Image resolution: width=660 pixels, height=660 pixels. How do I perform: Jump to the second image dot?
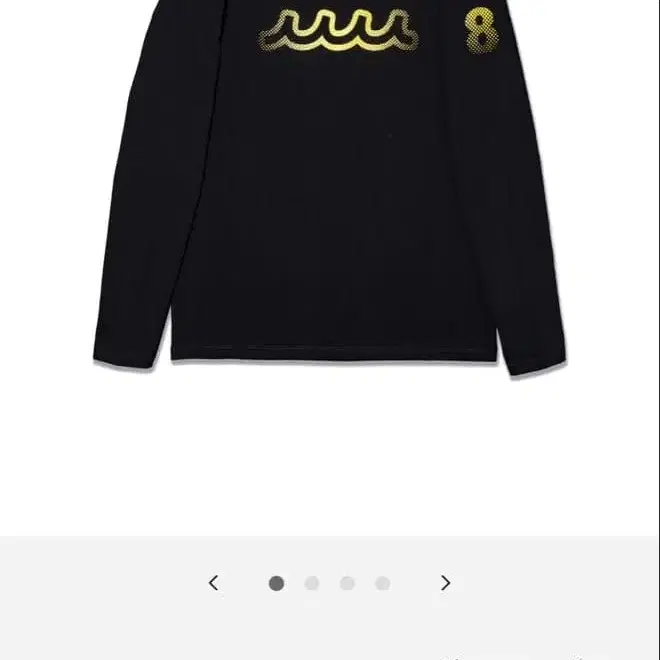[x=312, y=583]
